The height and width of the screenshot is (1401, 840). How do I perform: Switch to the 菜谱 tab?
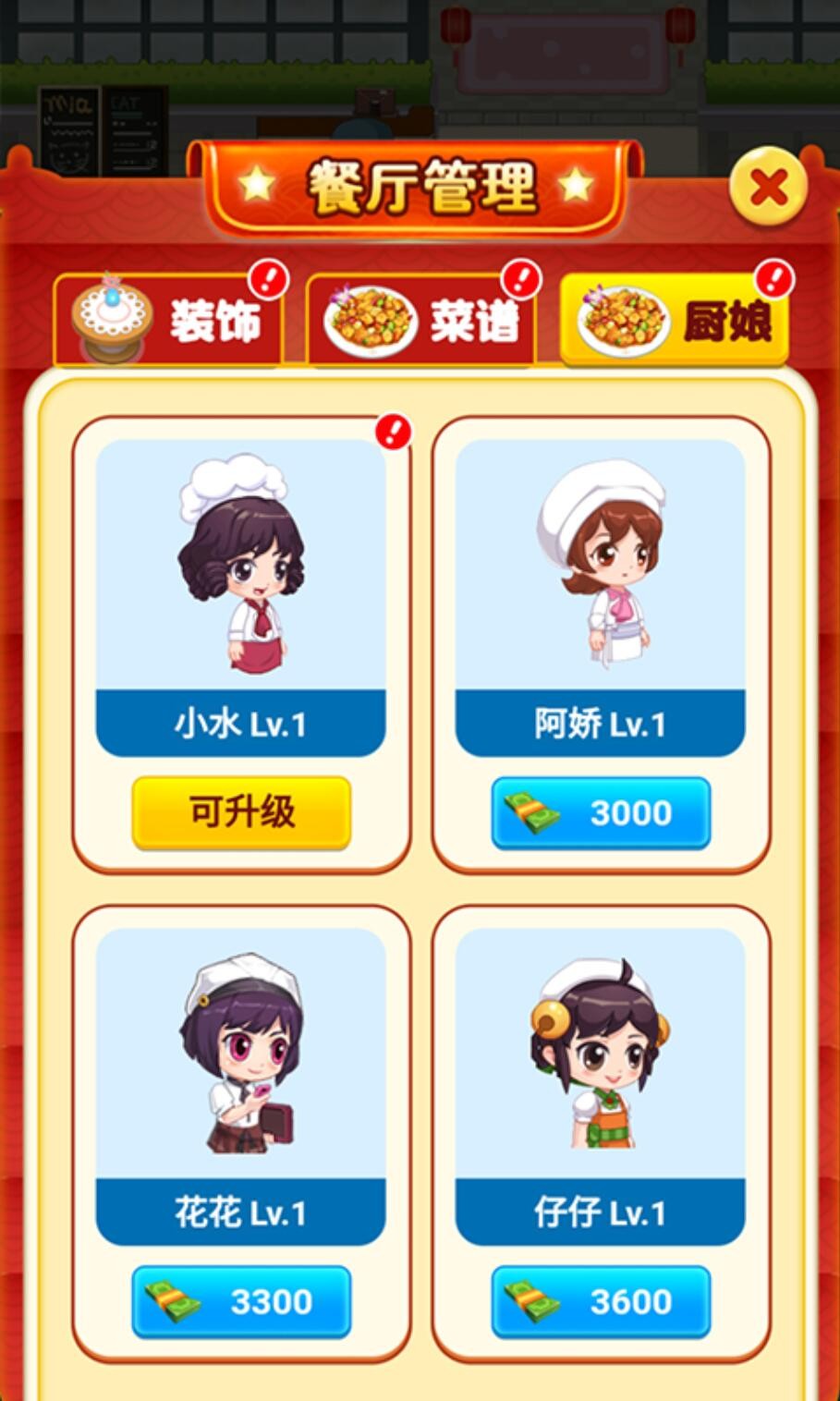pos(421,321)
